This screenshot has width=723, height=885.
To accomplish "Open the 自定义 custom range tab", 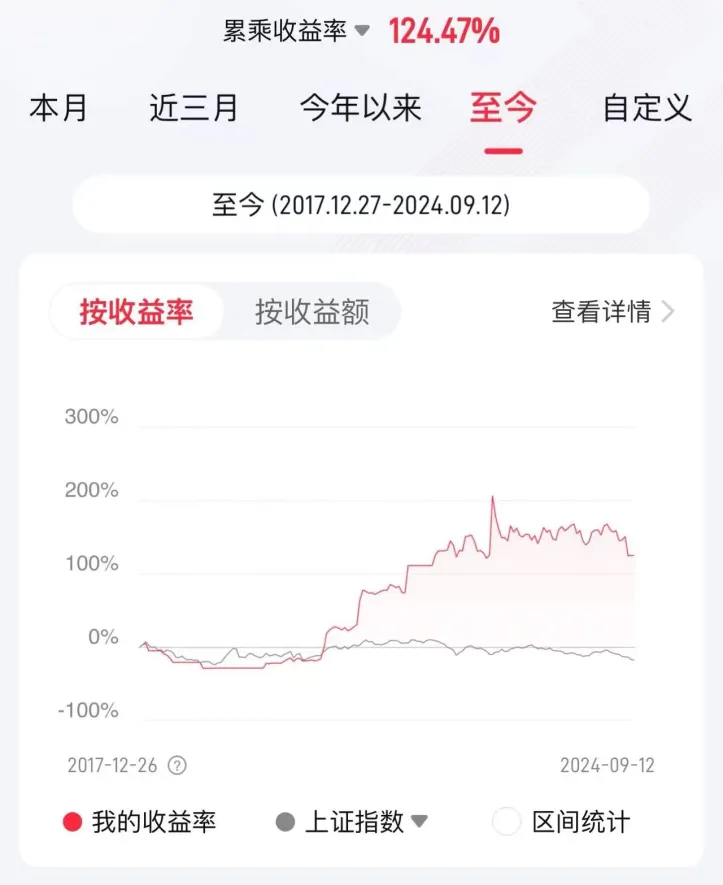I will [x=647, y=108].
